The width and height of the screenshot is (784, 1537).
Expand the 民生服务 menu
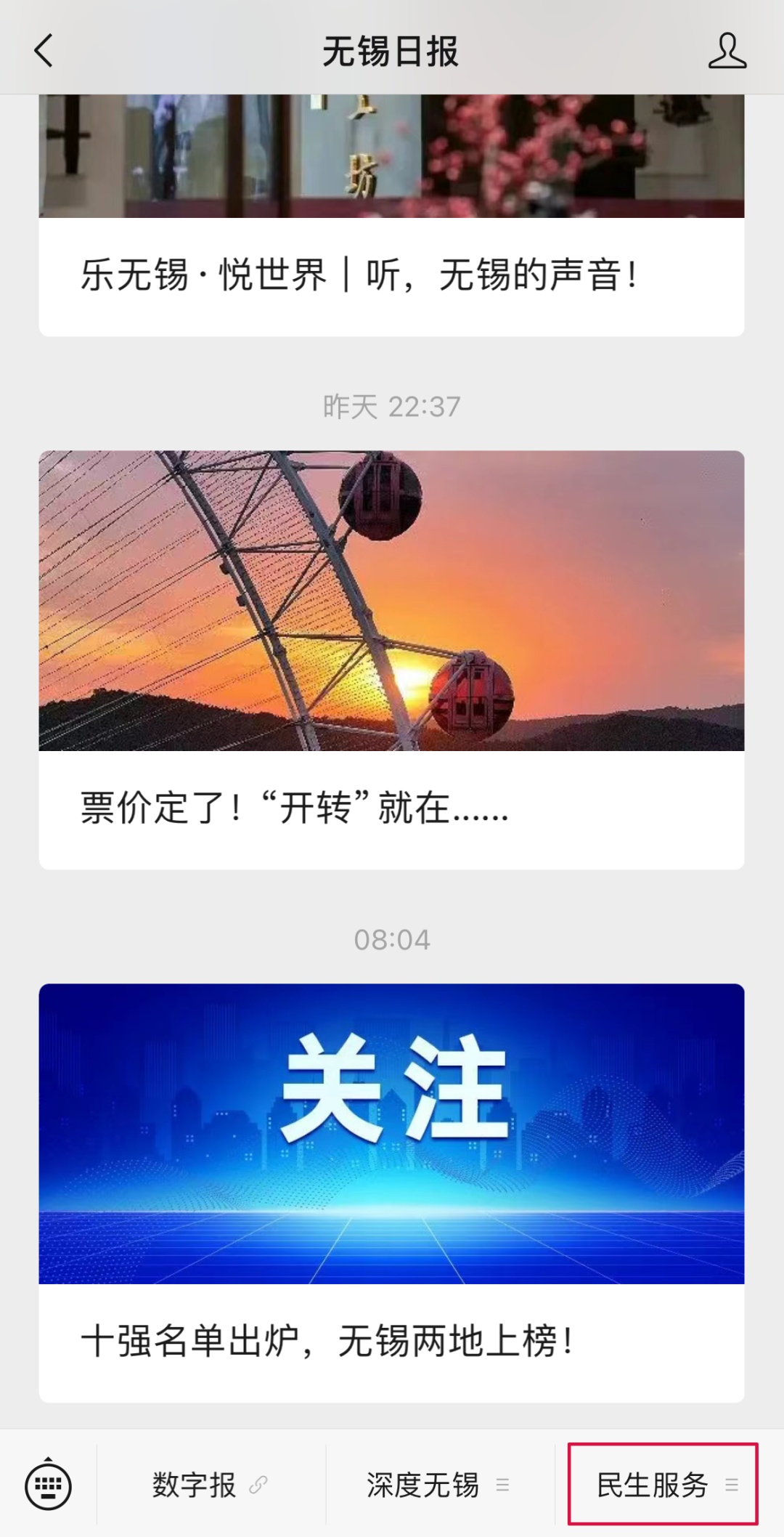click(663, 1485)
